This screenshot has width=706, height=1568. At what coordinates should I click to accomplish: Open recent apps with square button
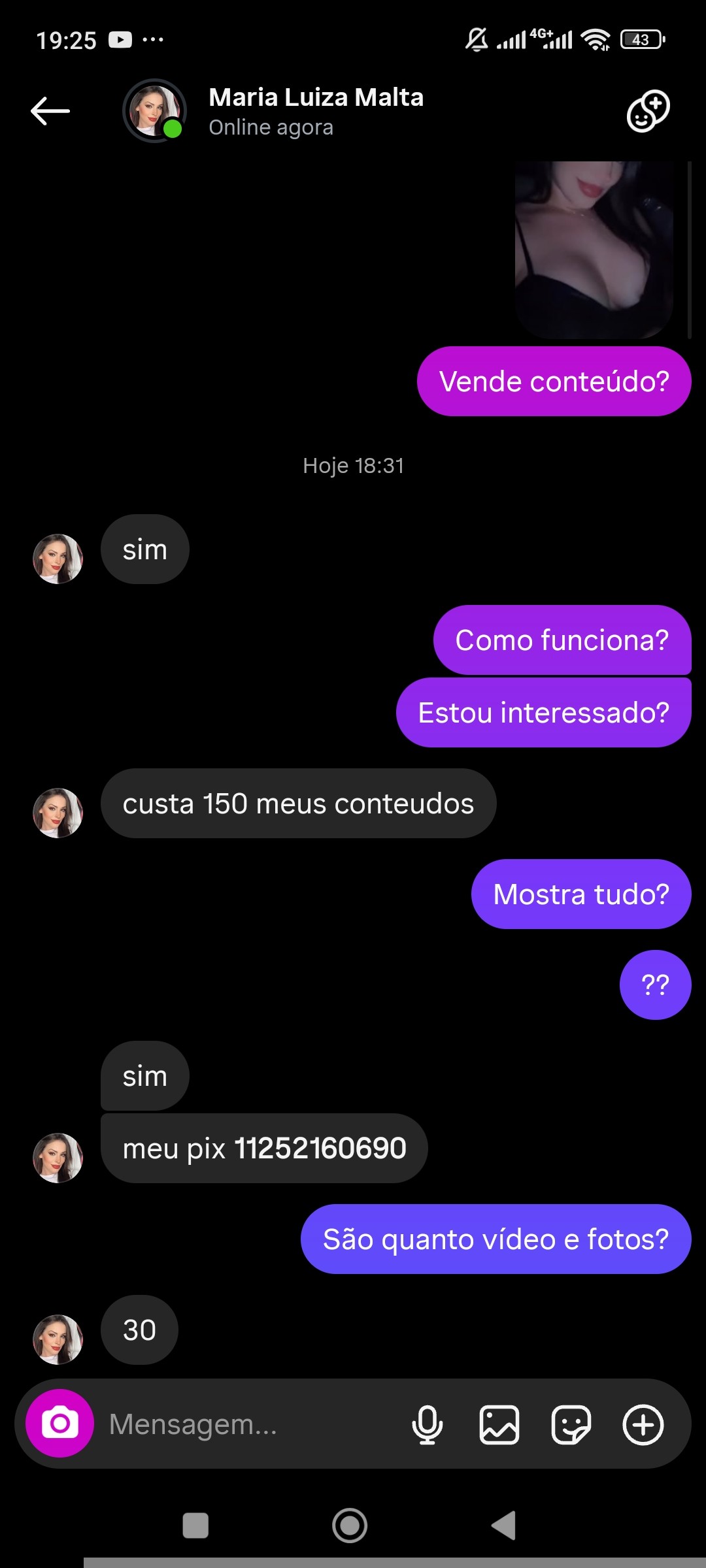click(x=195, y=1526)
